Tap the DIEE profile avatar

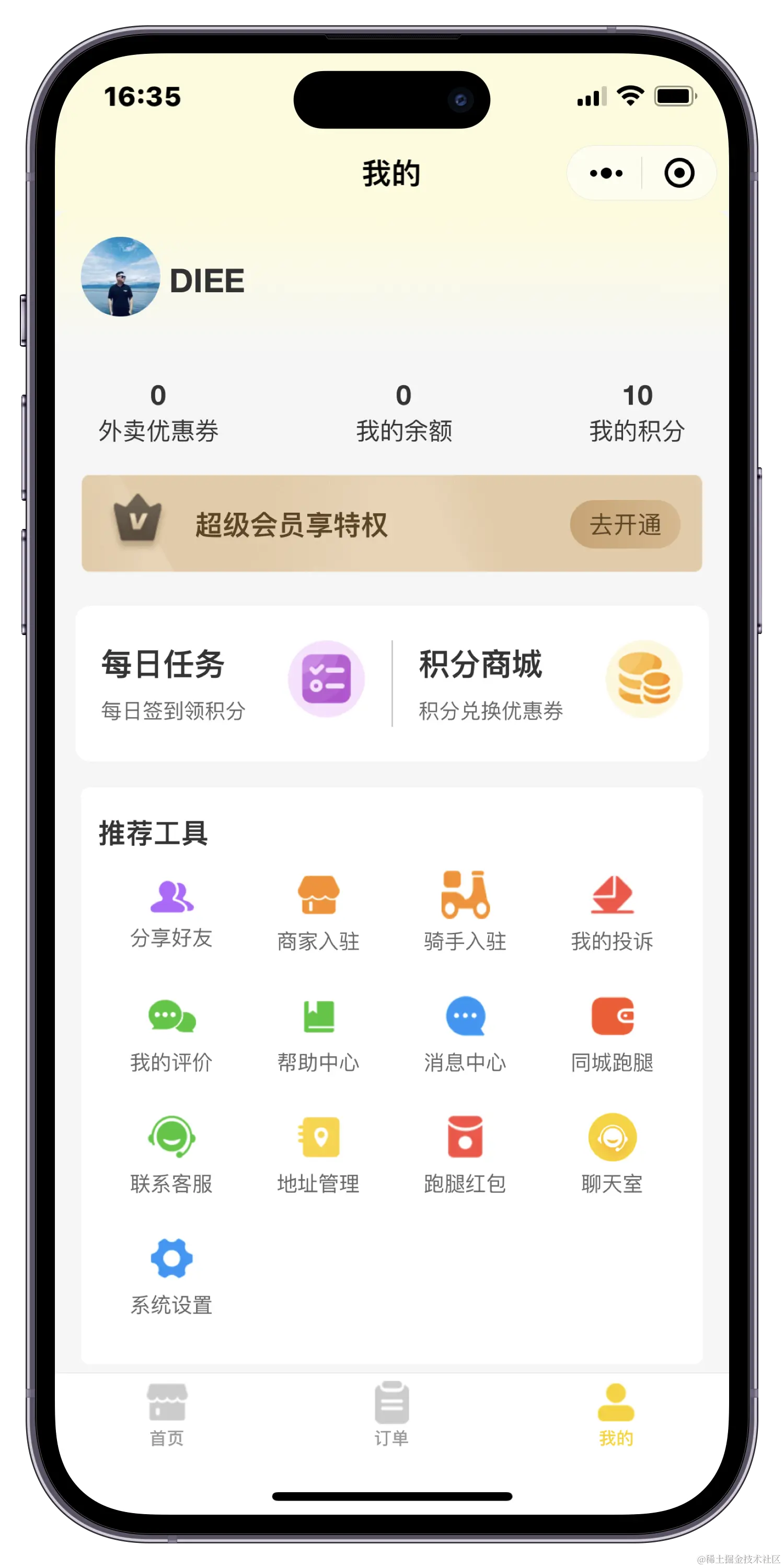coord(121,277)
